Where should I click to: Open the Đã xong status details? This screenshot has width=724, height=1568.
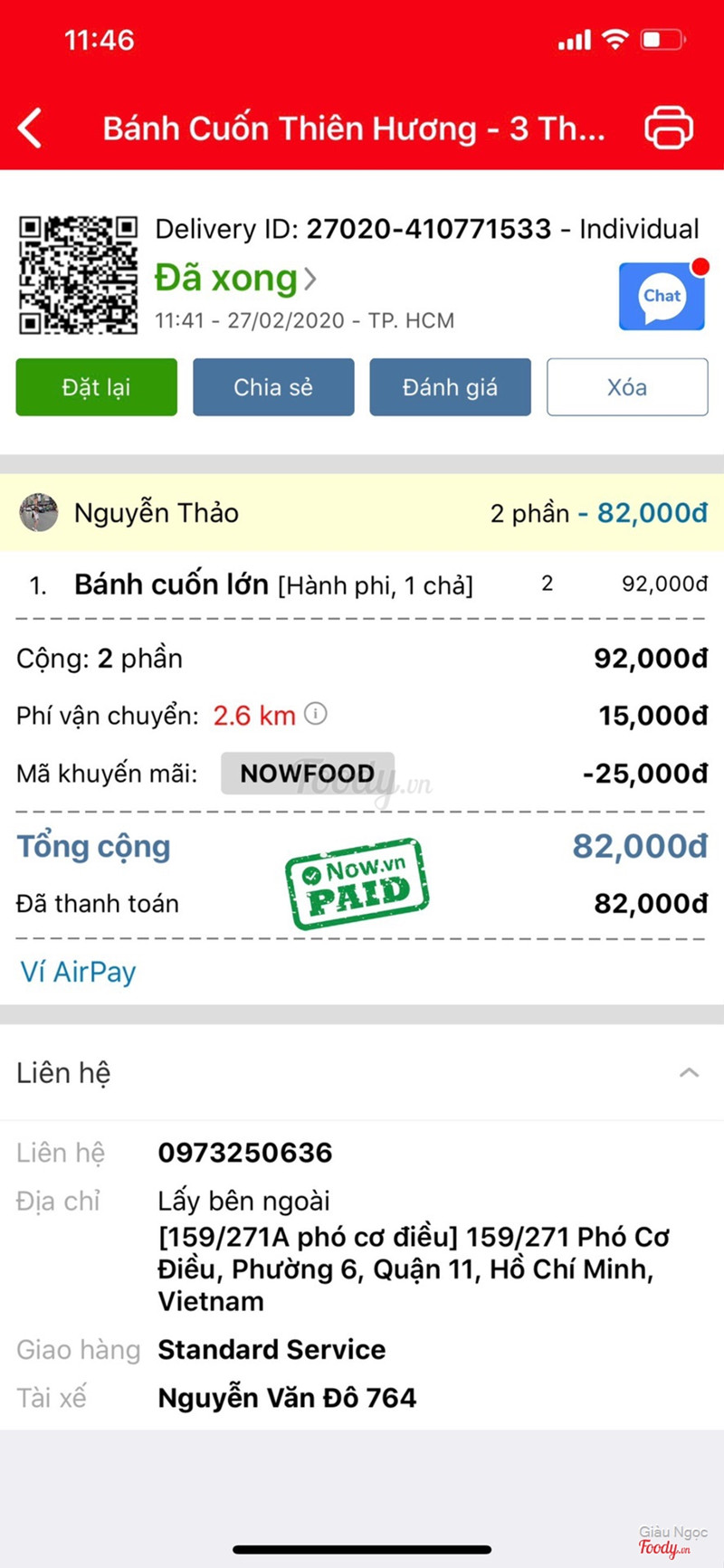tap(235, 279)
